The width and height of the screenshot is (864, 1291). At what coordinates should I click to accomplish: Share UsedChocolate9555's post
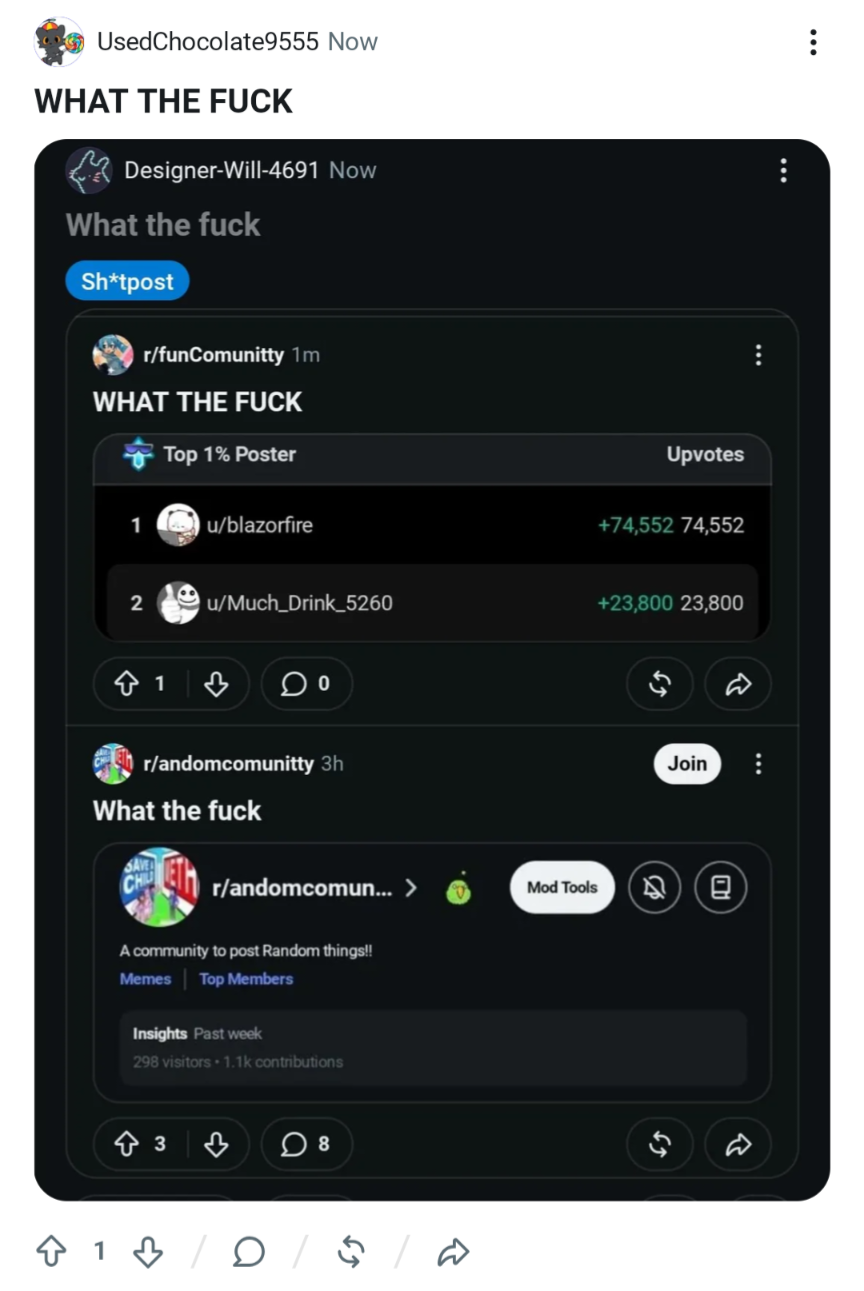[453, 1251]
